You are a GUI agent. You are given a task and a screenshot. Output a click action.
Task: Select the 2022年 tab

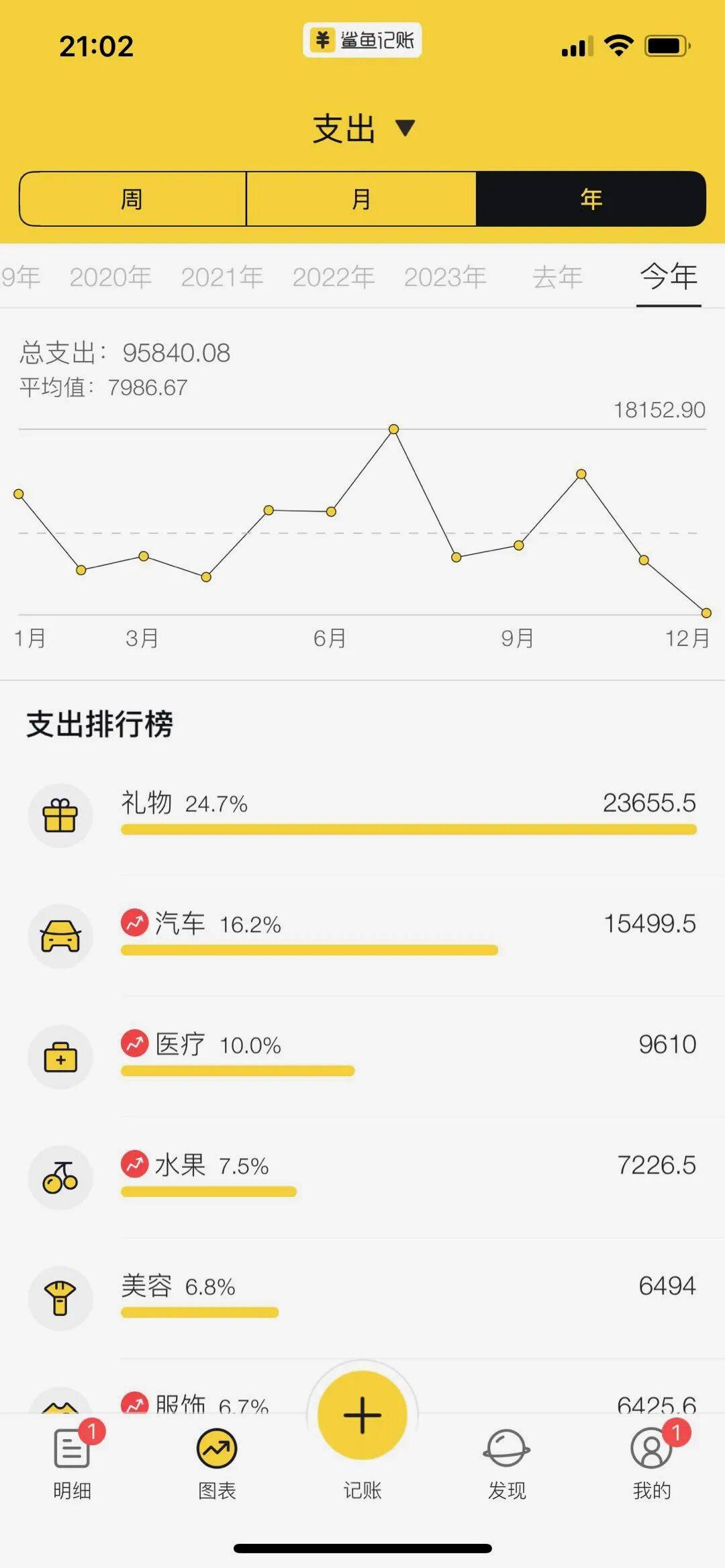334,277
